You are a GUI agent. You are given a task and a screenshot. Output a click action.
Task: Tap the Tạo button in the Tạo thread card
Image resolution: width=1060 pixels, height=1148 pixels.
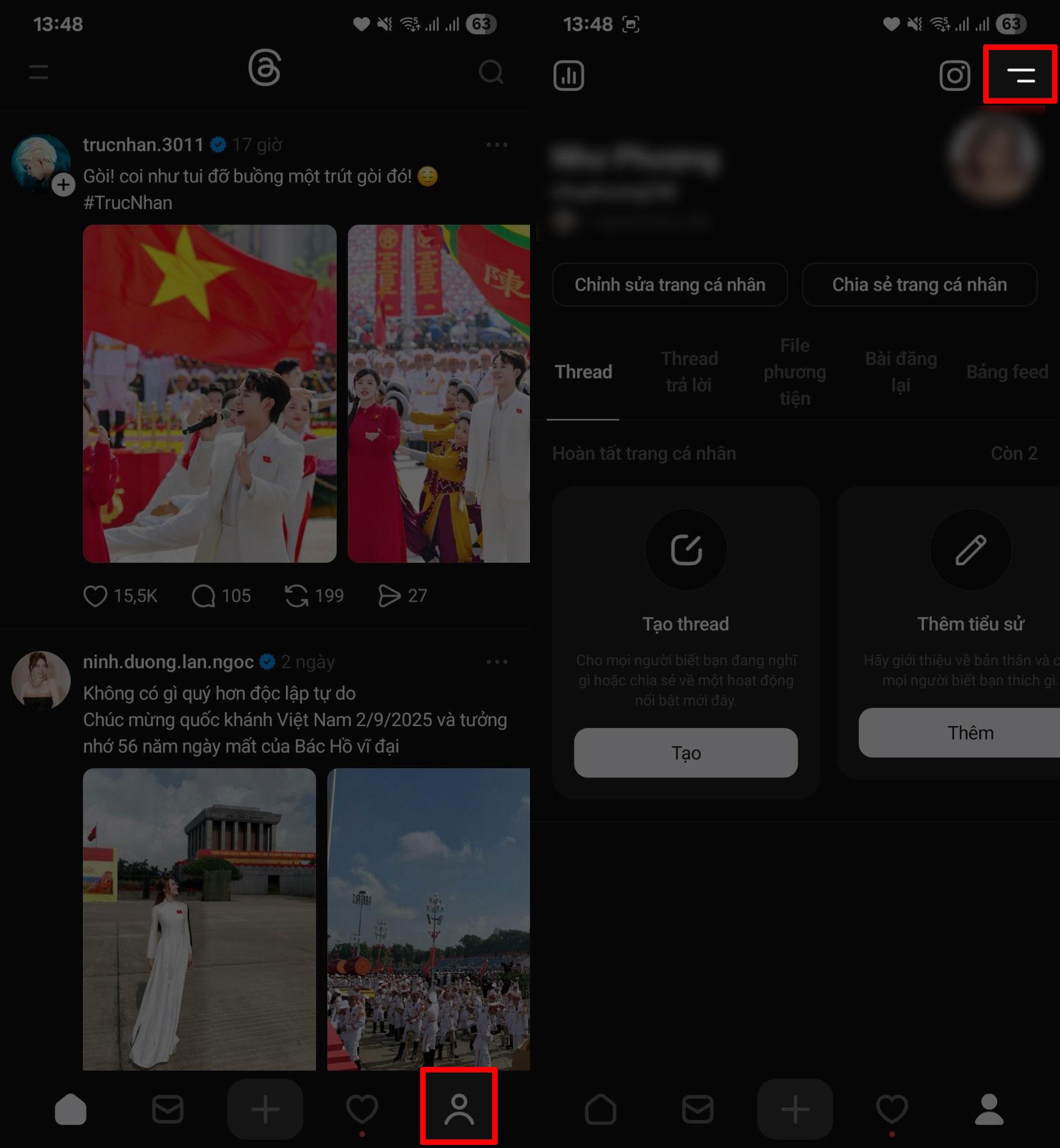click(x=686, y=753)
